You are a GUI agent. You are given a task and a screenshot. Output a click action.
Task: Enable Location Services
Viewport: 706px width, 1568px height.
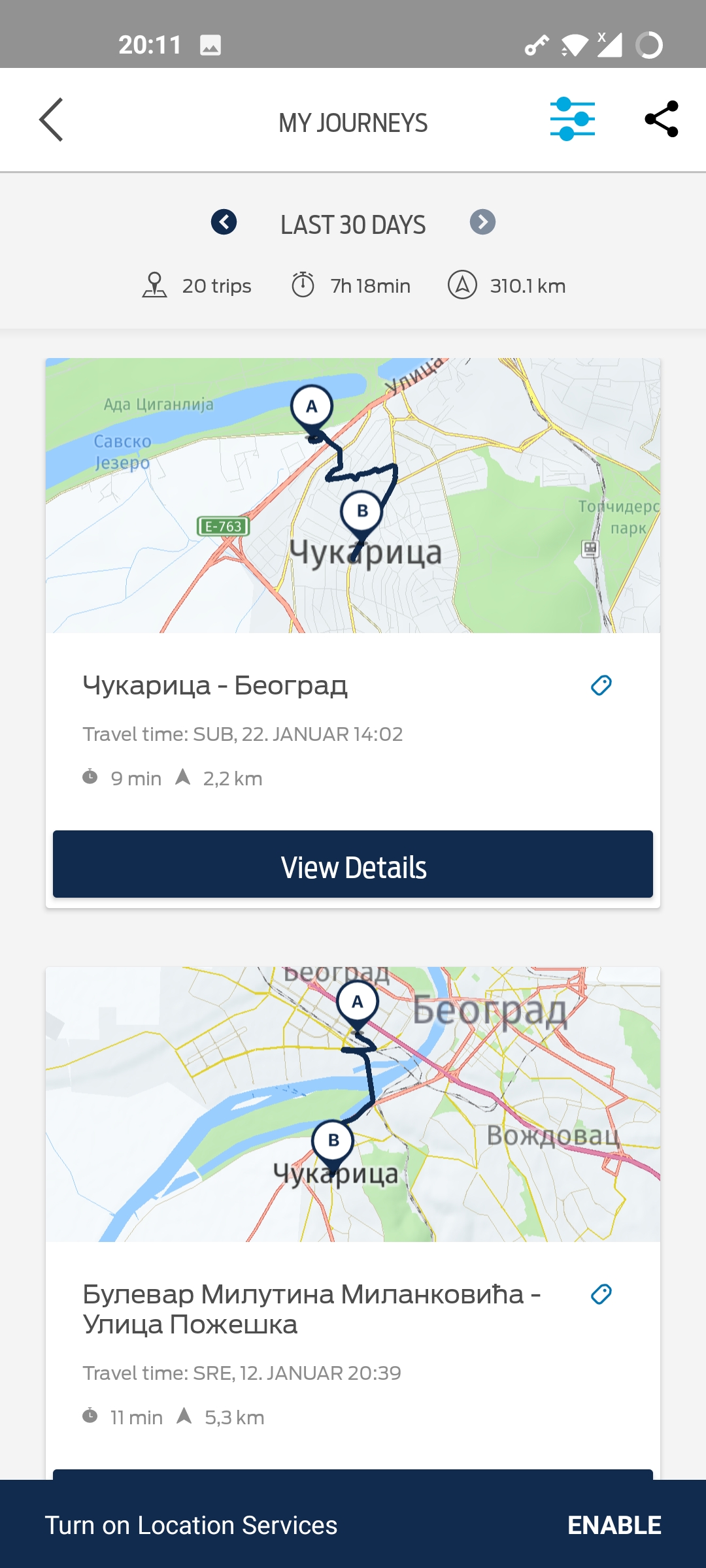(x=614, y=1526)
